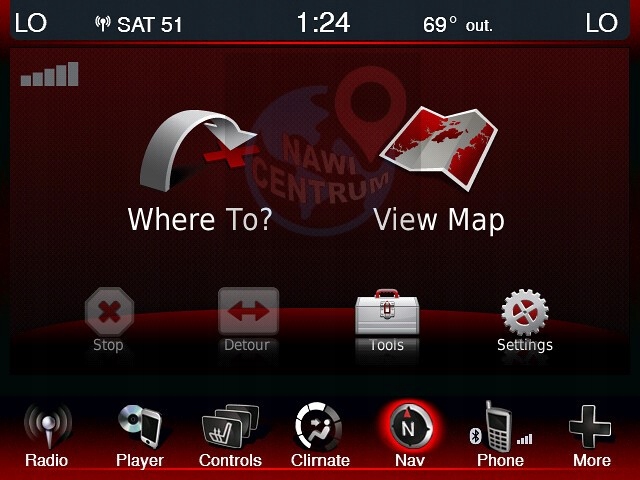Select the Nav tab

(x=409, y=435)
